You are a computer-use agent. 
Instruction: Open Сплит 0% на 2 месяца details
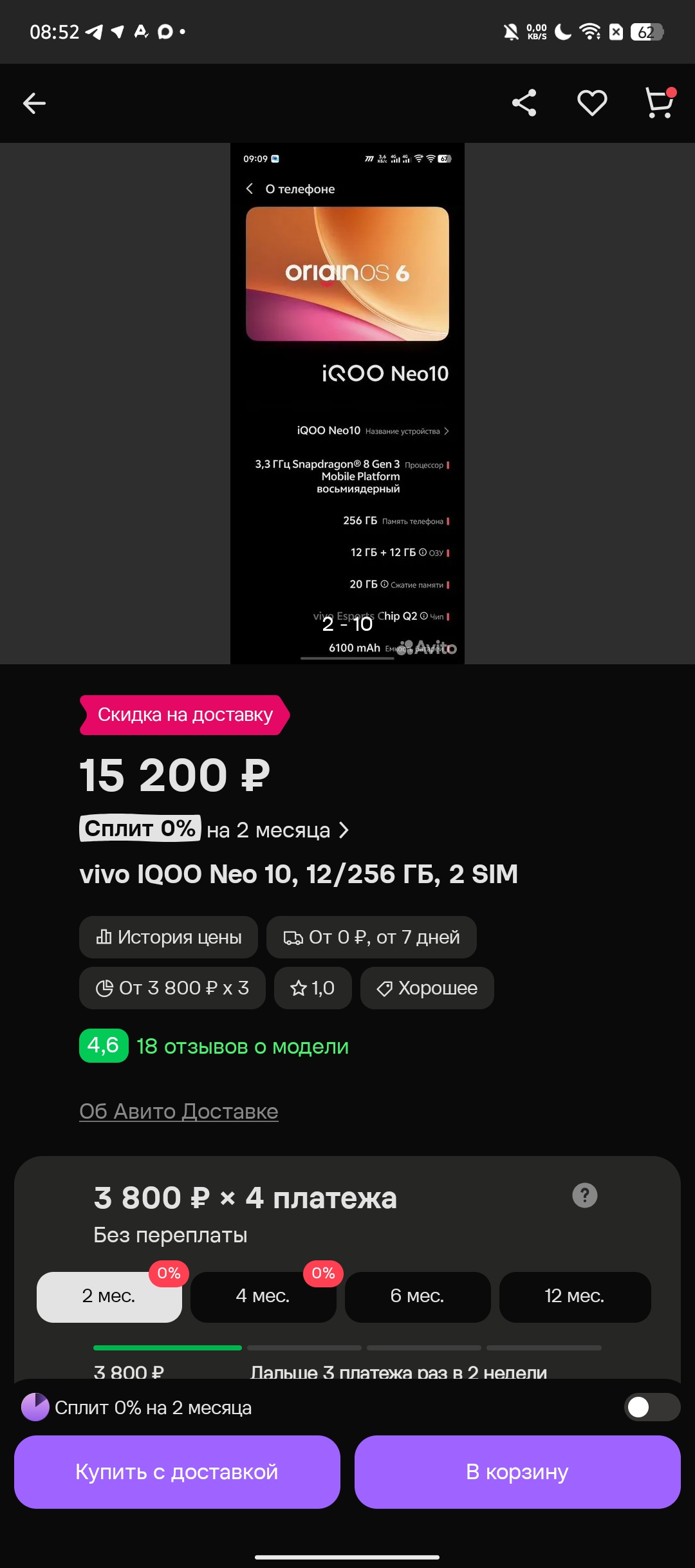point(214,830)
